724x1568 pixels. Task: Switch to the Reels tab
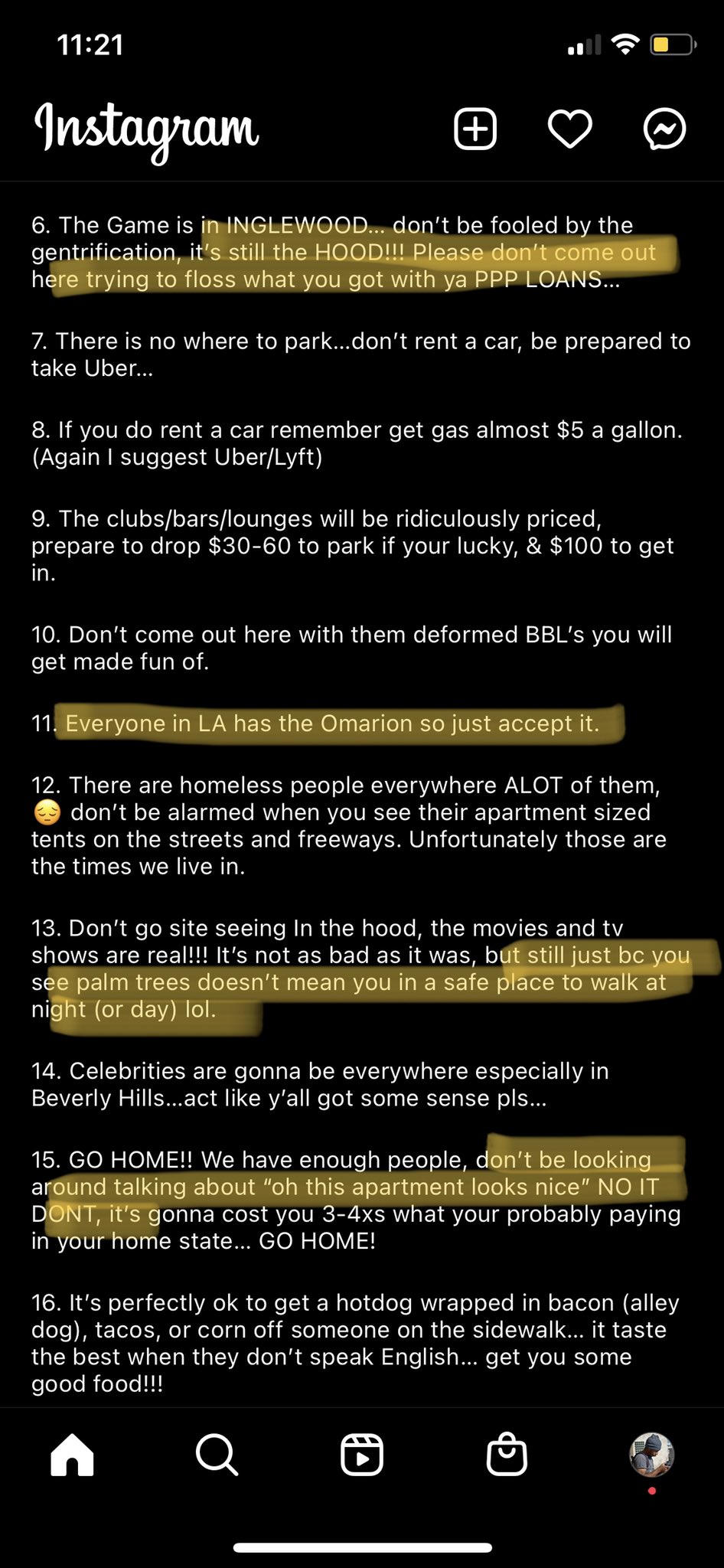point(362,1454)
